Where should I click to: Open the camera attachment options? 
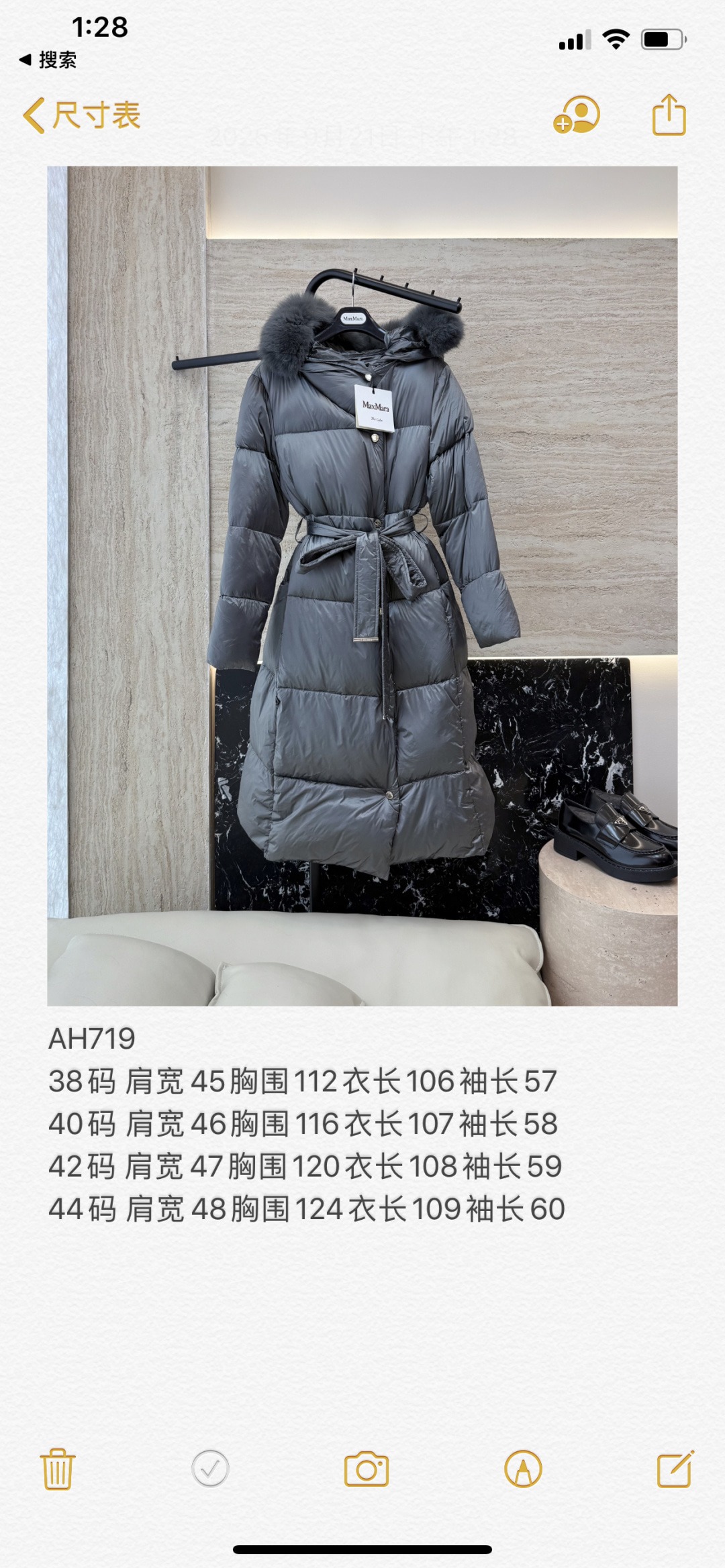366,1469
